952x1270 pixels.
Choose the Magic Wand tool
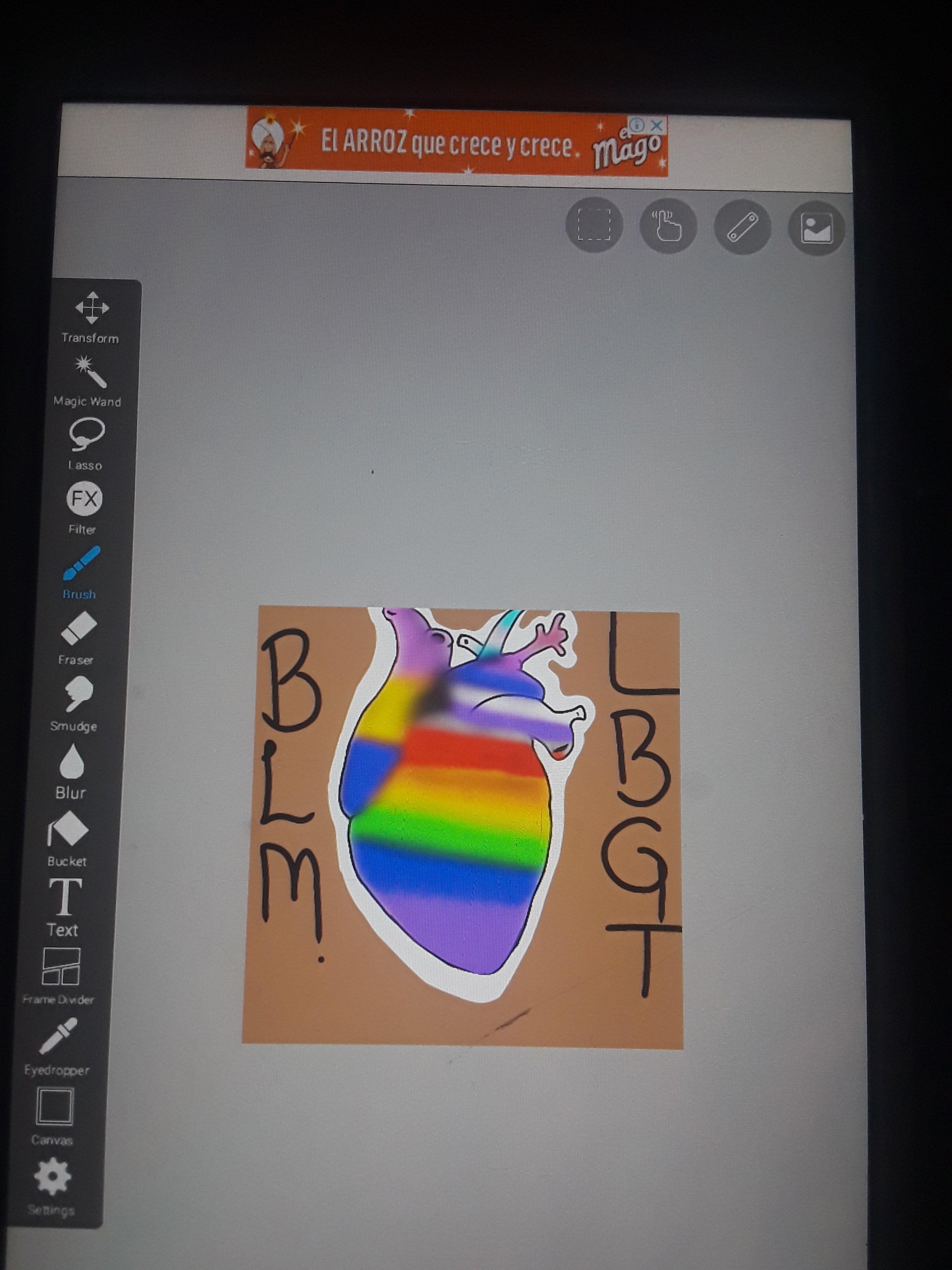click(x=88, y=381)
